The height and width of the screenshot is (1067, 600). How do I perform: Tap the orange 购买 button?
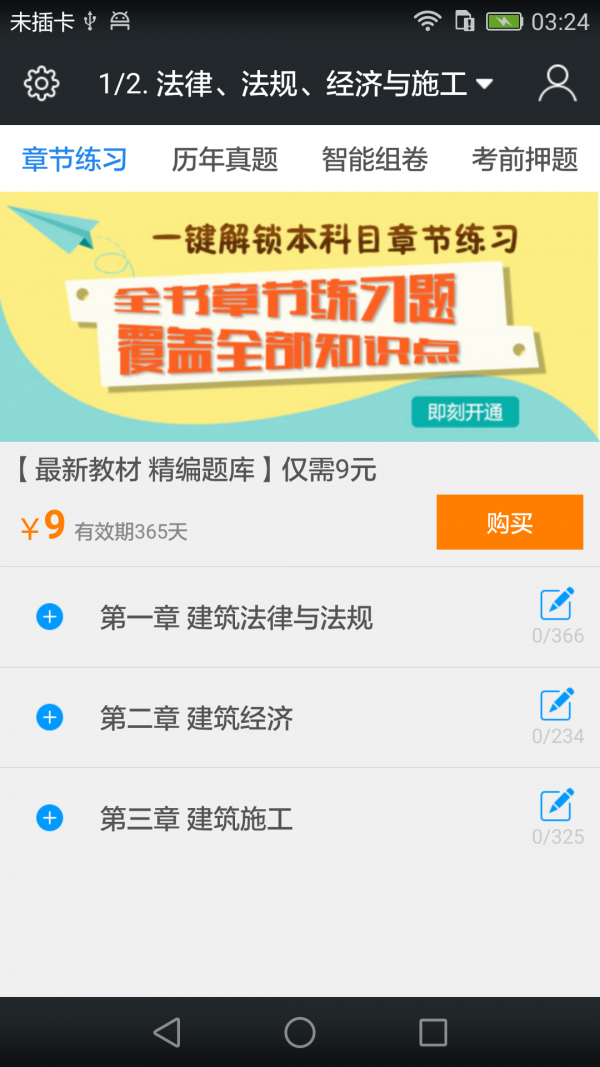coord(509,522)
